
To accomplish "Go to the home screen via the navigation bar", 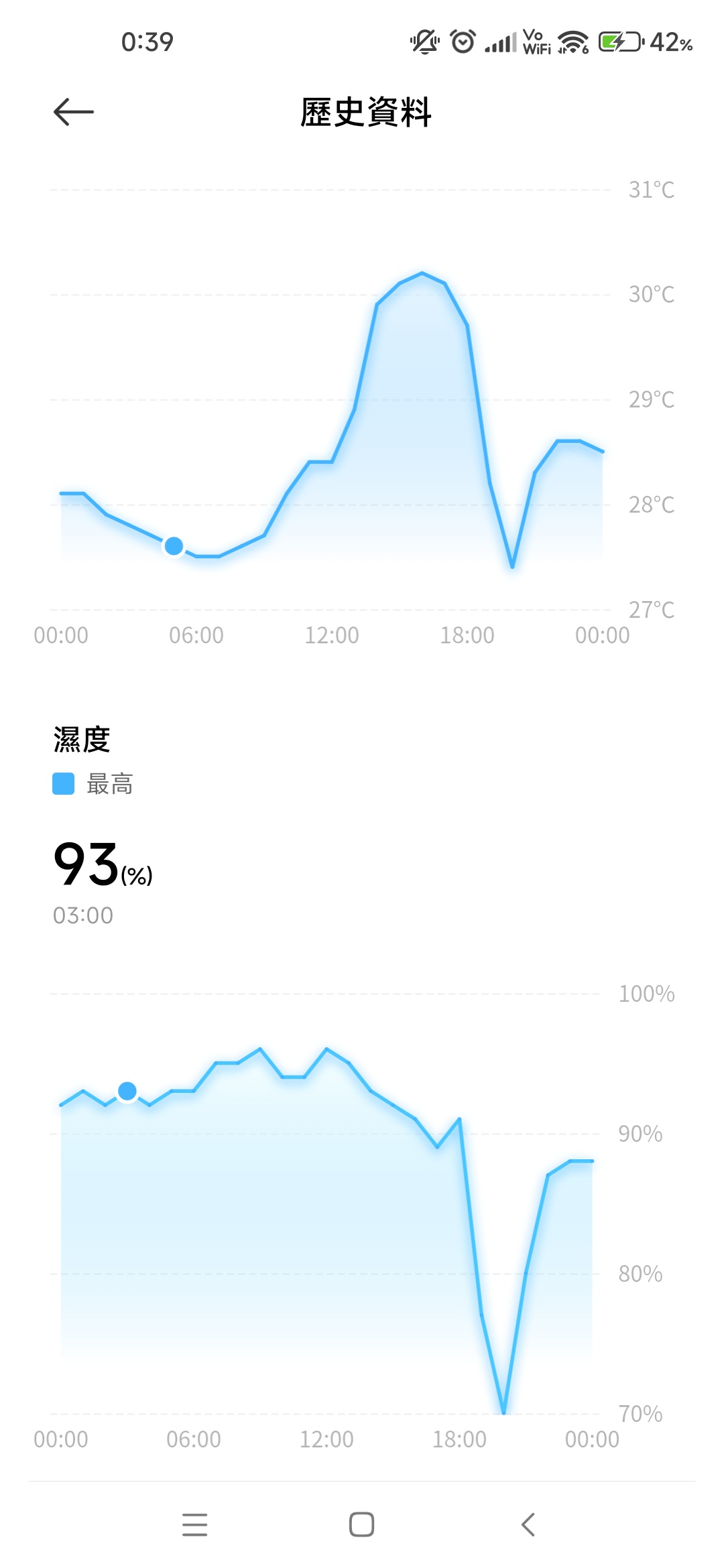I will click(x=361, y=1524).
